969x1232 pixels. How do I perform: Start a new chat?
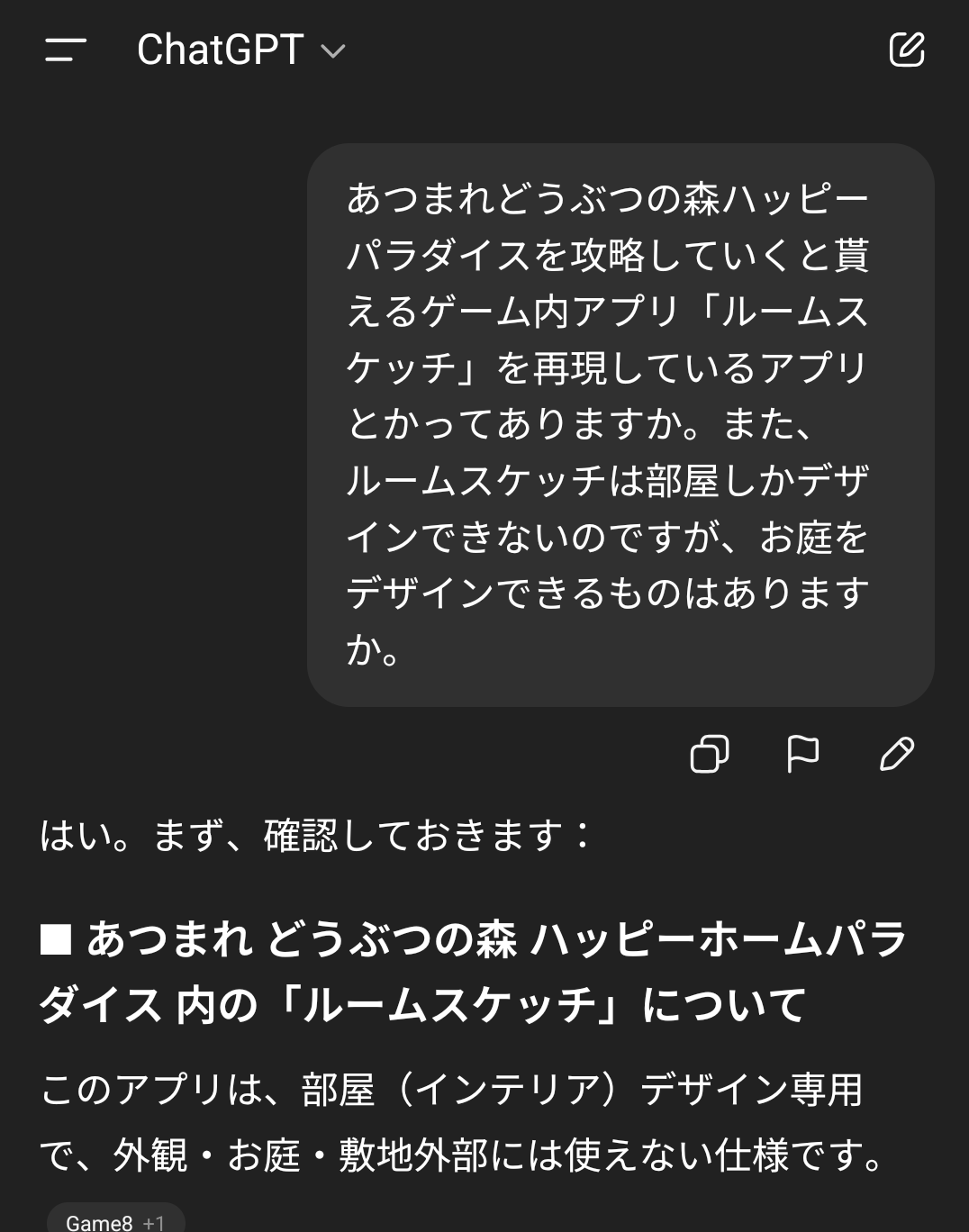click(906, 50)
